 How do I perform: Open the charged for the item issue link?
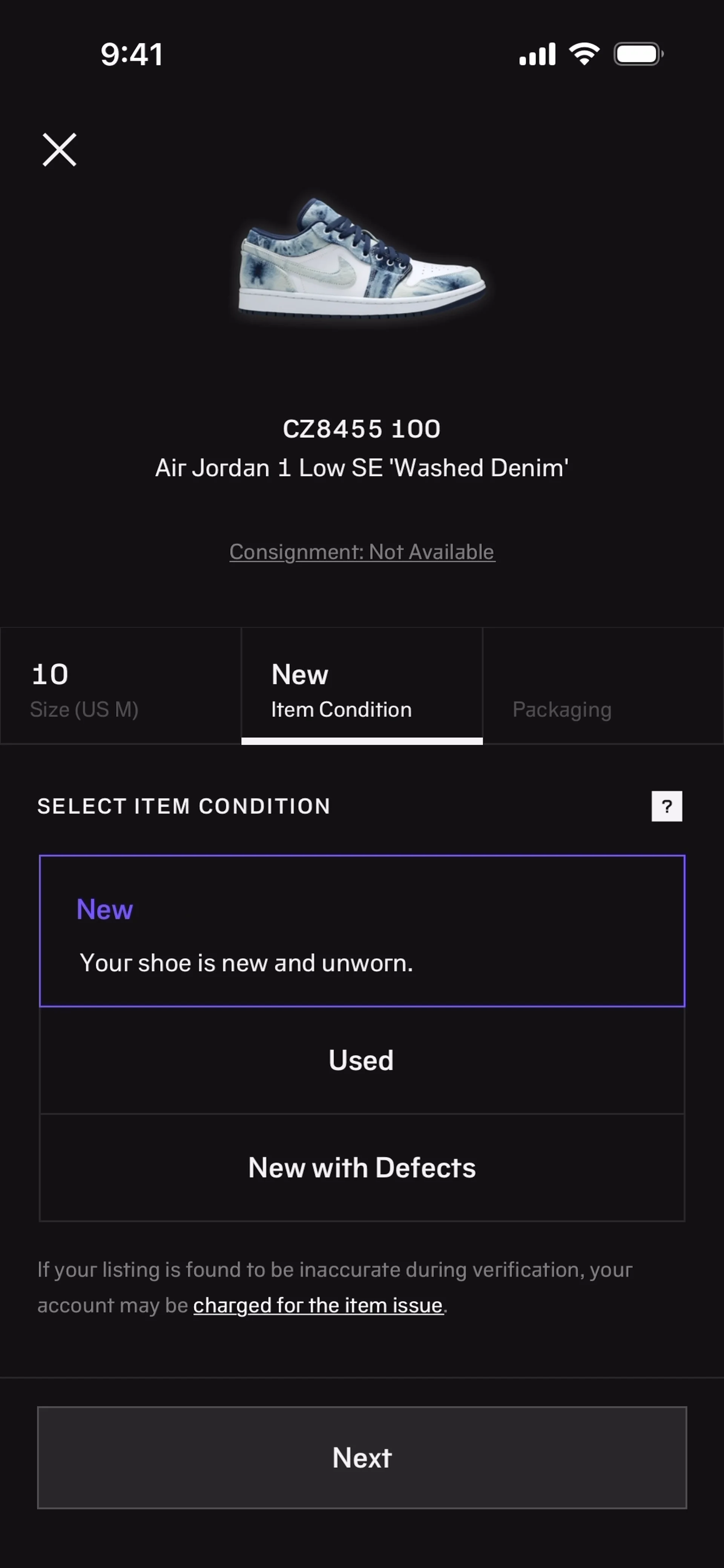point(318,1305)
